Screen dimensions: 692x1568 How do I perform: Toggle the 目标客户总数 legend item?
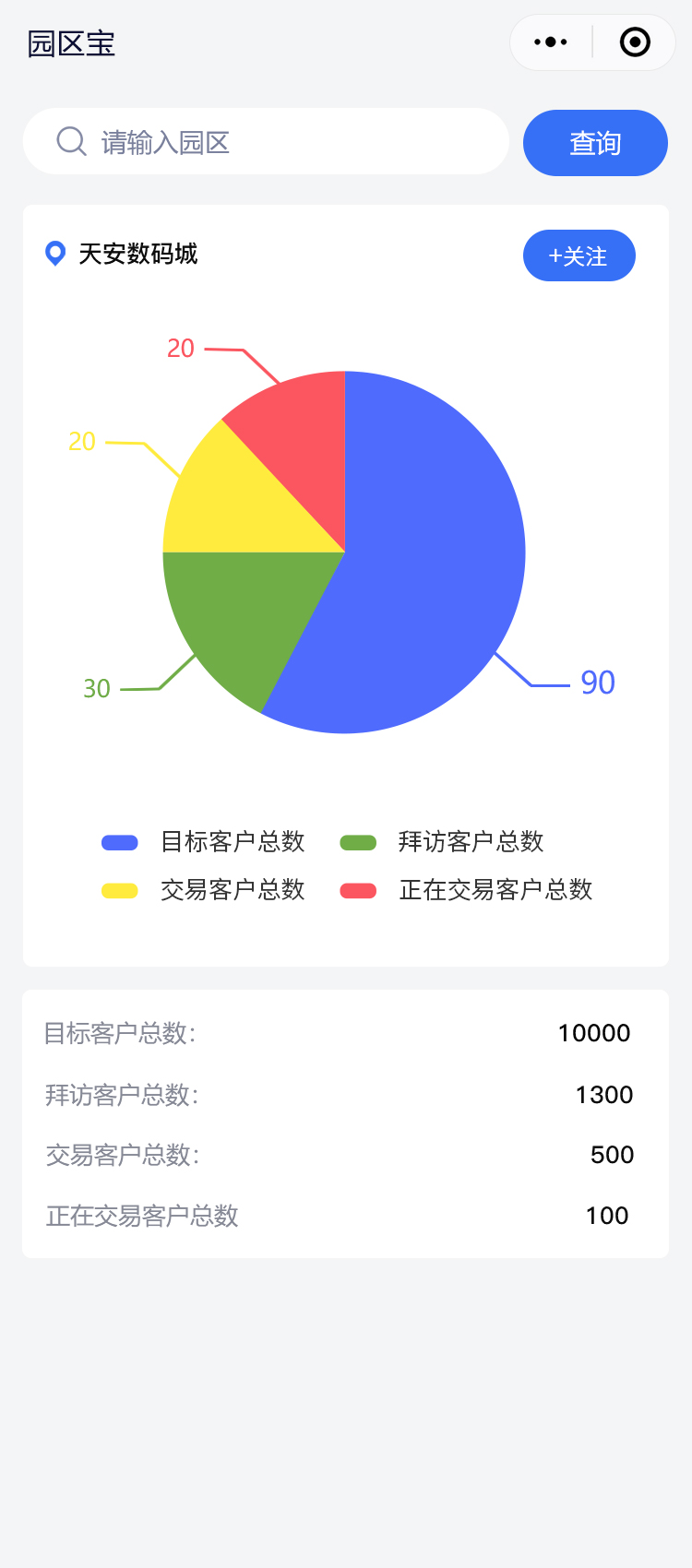tap(204, 841)
